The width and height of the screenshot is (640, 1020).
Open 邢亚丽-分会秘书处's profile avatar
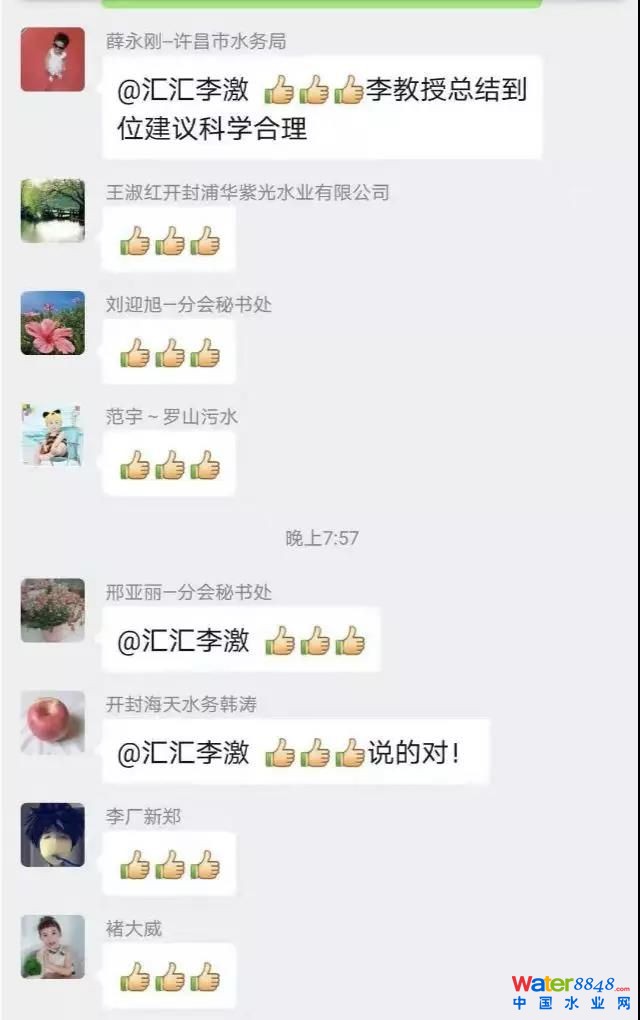[52, 610]
